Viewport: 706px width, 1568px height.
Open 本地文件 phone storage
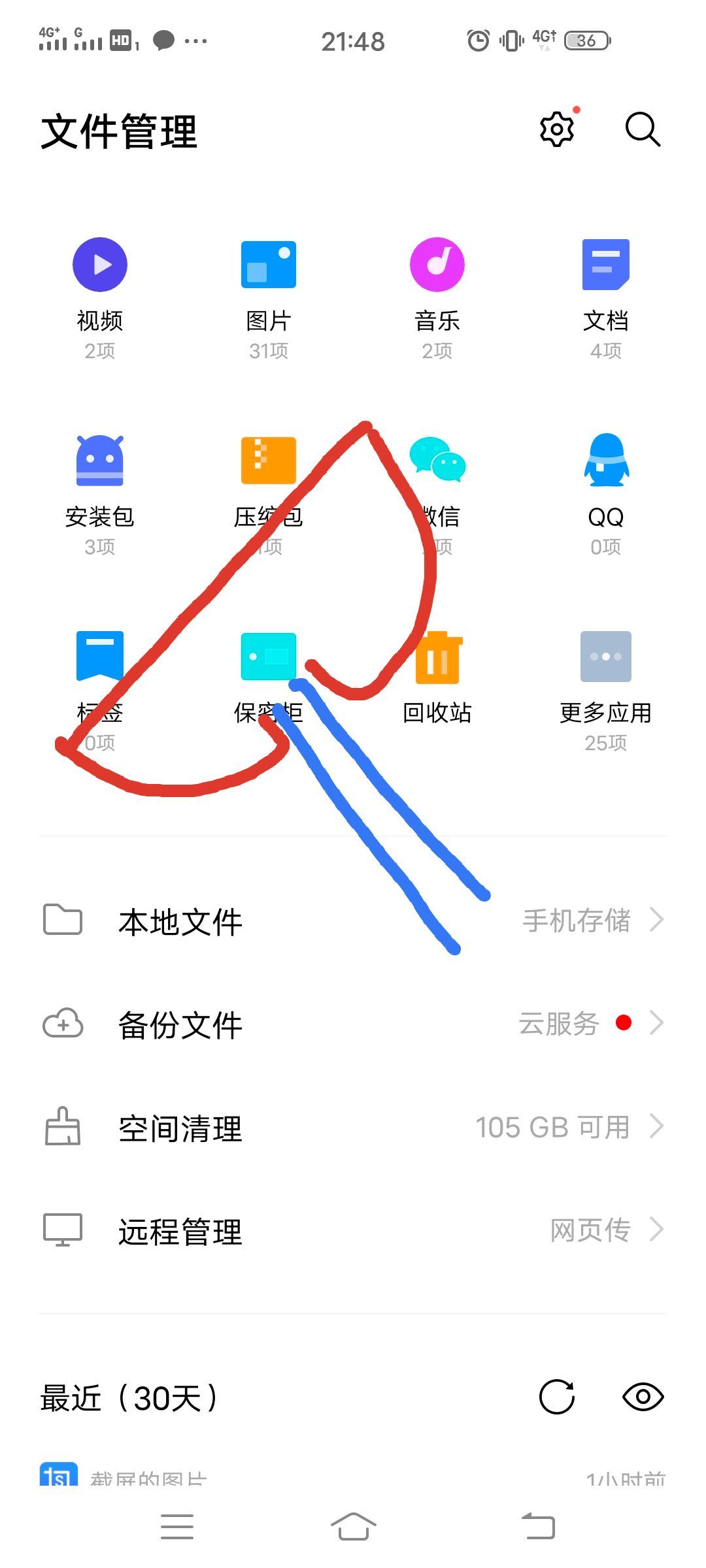coord(353,921)
